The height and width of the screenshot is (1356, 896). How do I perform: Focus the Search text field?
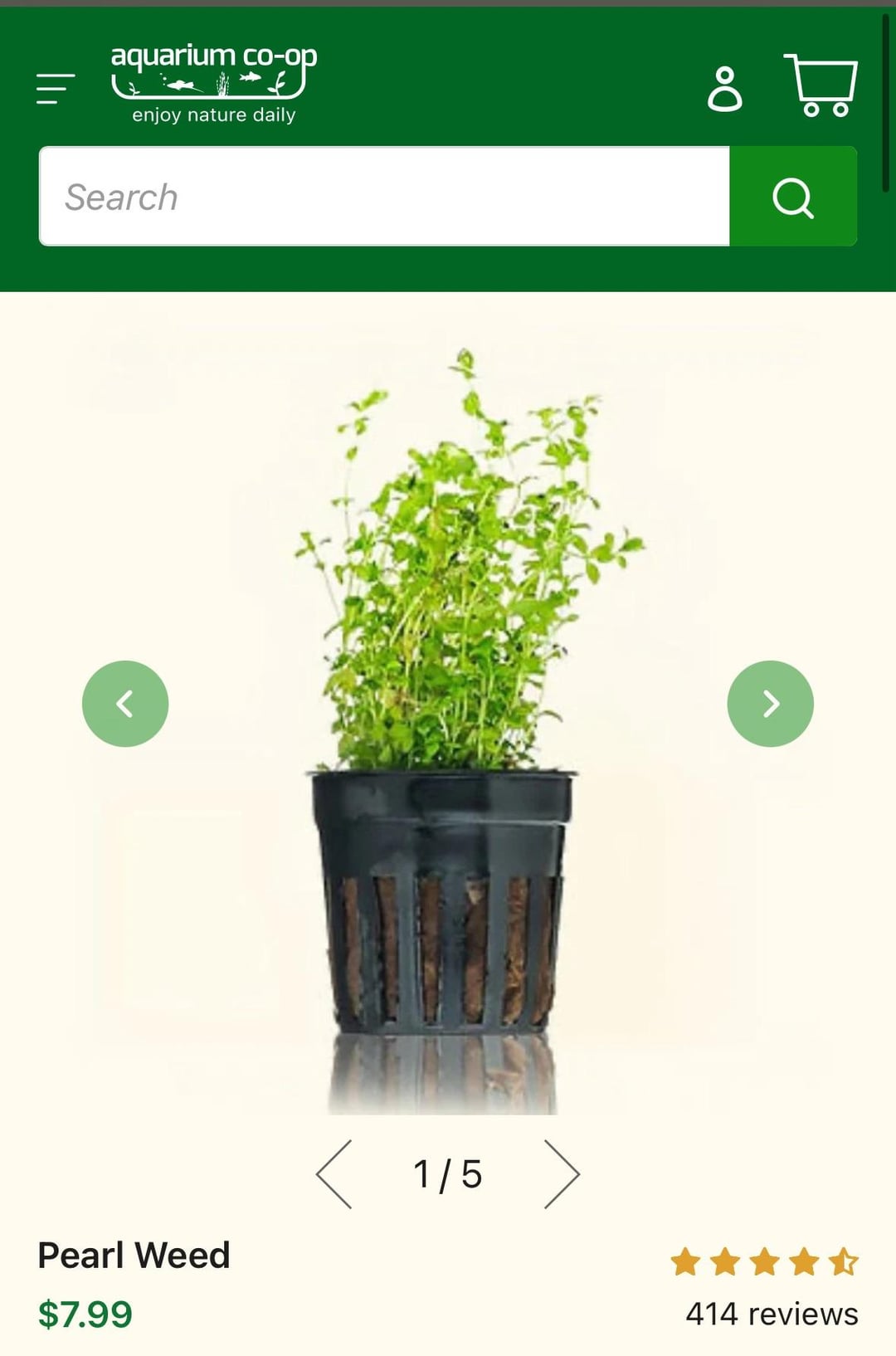384,197
